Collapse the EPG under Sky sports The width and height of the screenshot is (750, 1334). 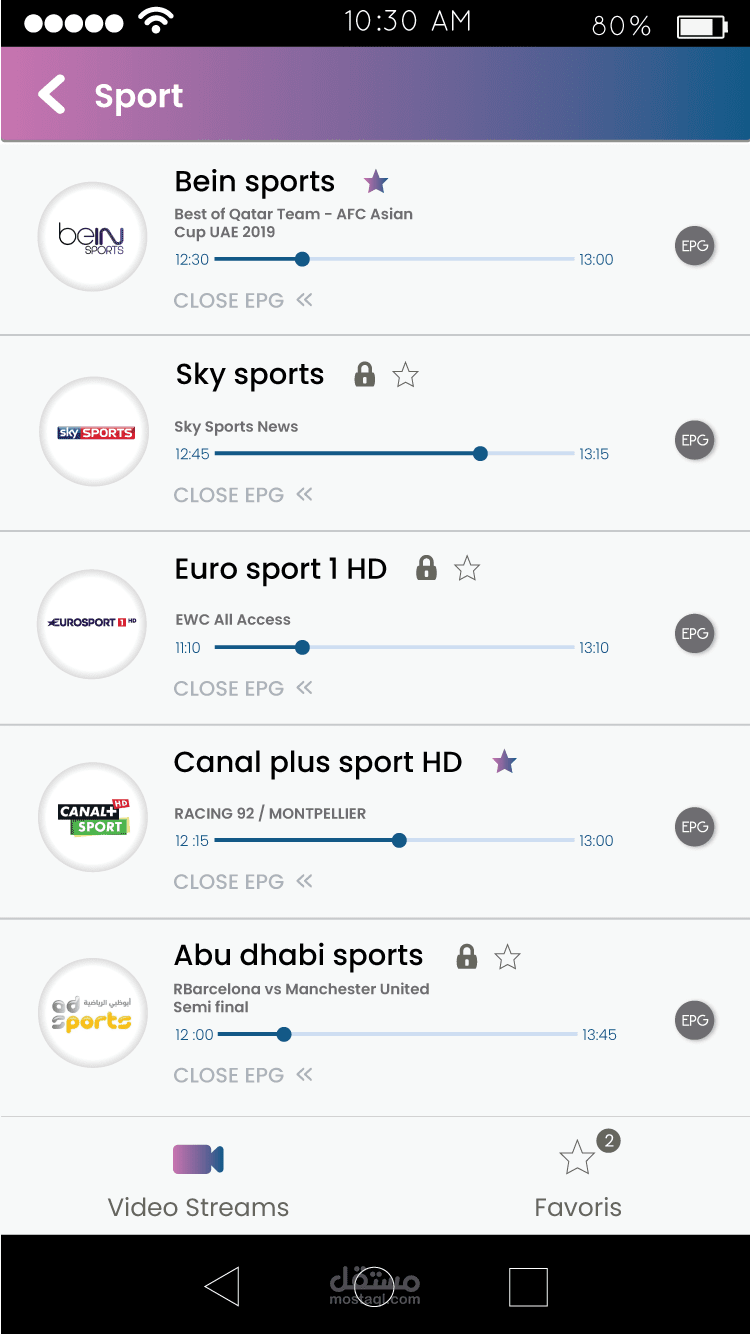pyautogui.click(x=243, y=495)
